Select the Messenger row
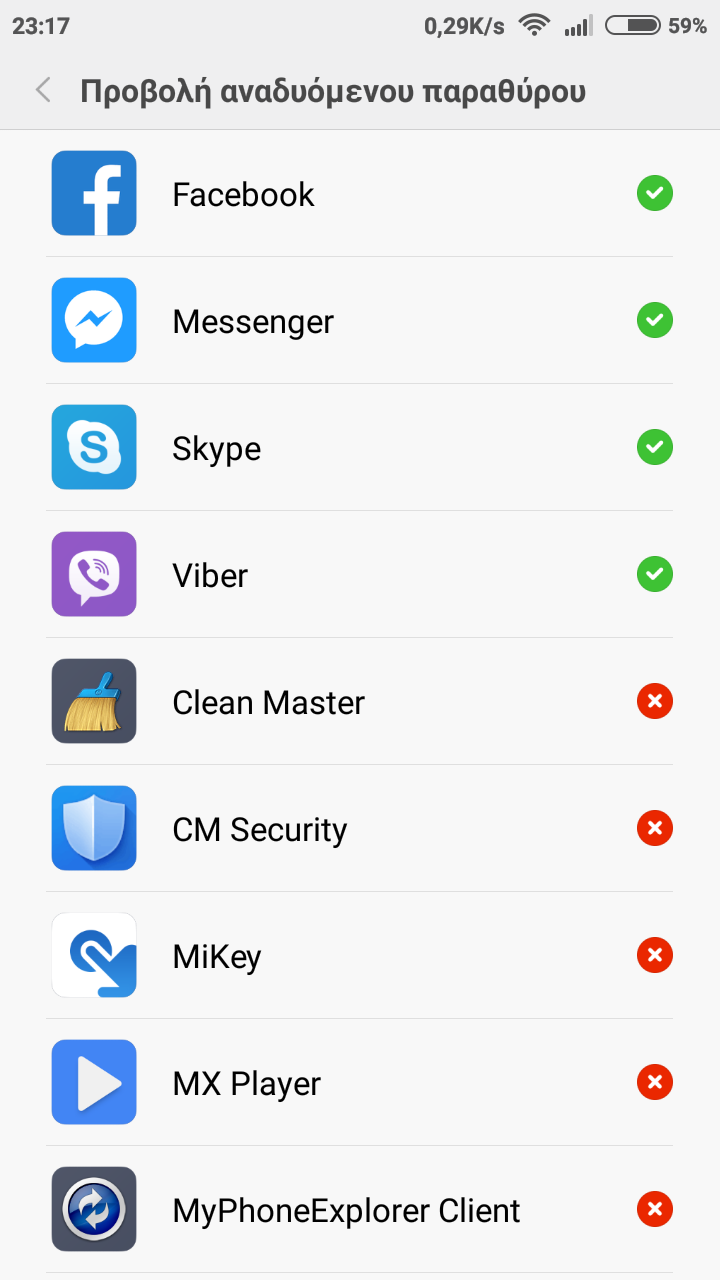Viewport: 720px width, 1280px height. tap(360, 321)
